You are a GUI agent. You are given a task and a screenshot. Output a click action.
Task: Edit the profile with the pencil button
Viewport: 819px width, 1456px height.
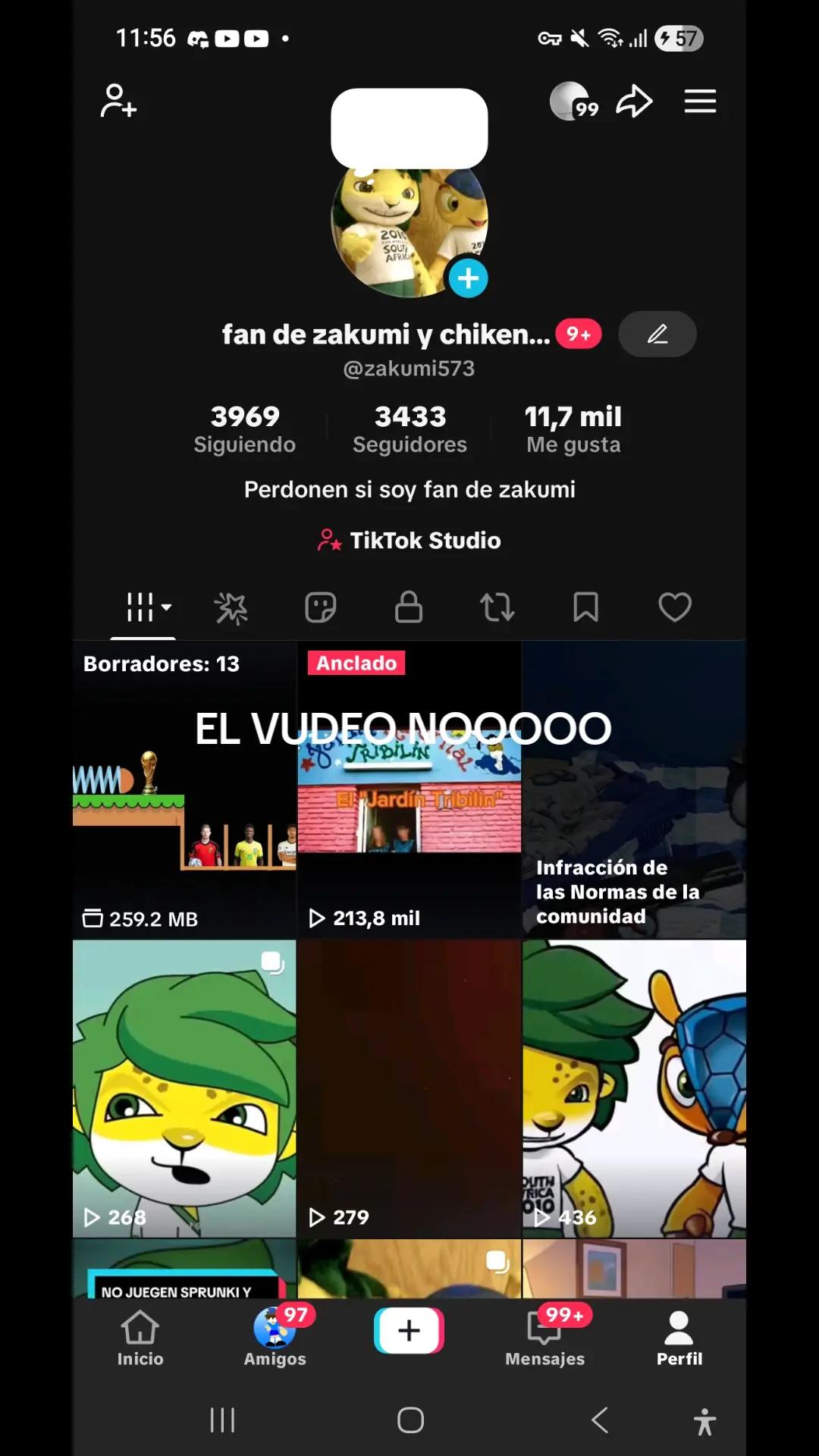pyautogui.click(x=657, y=334)
